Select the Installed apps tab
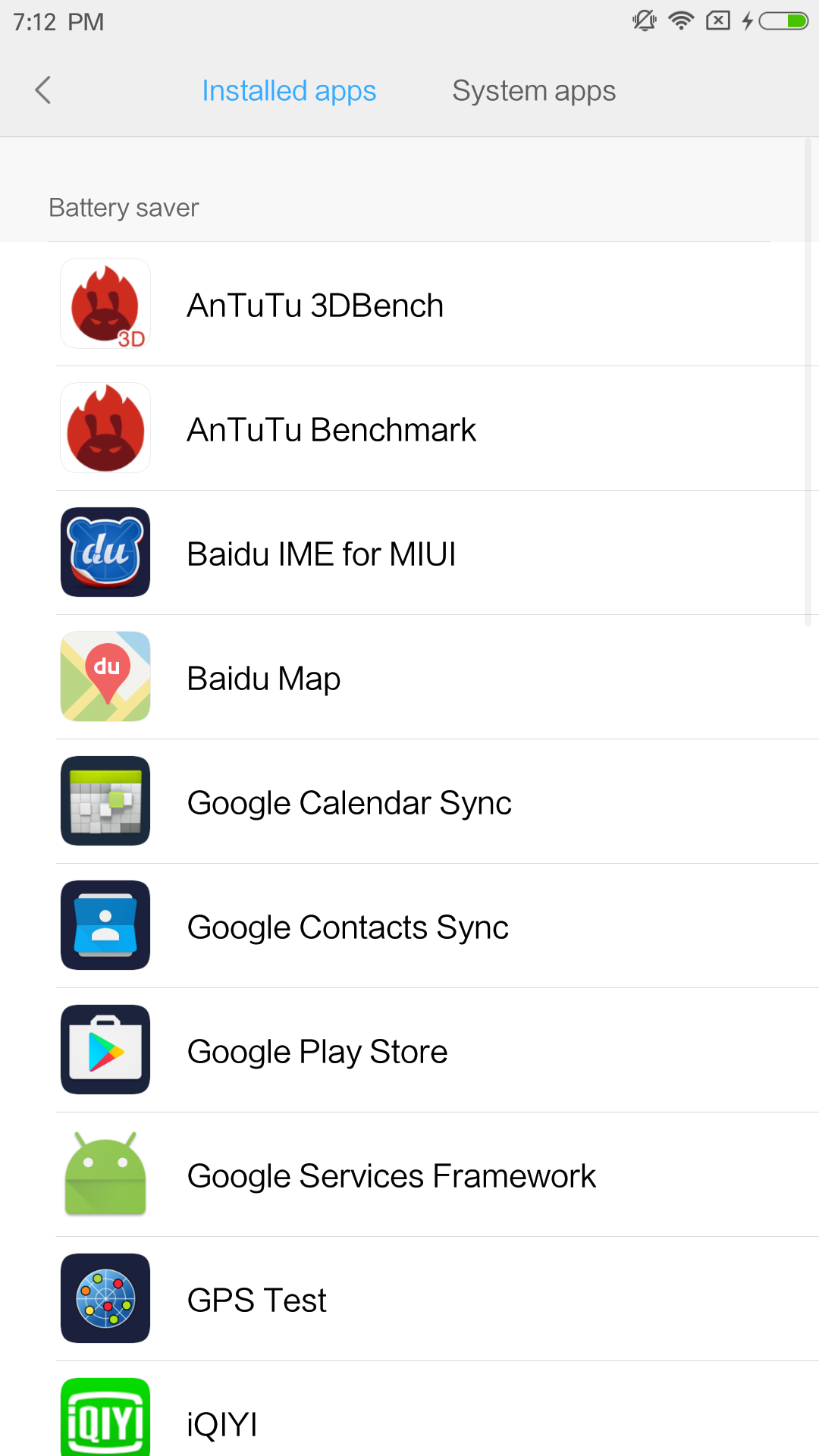Viewport: 819px width, 1456px height. click(289, 91)
